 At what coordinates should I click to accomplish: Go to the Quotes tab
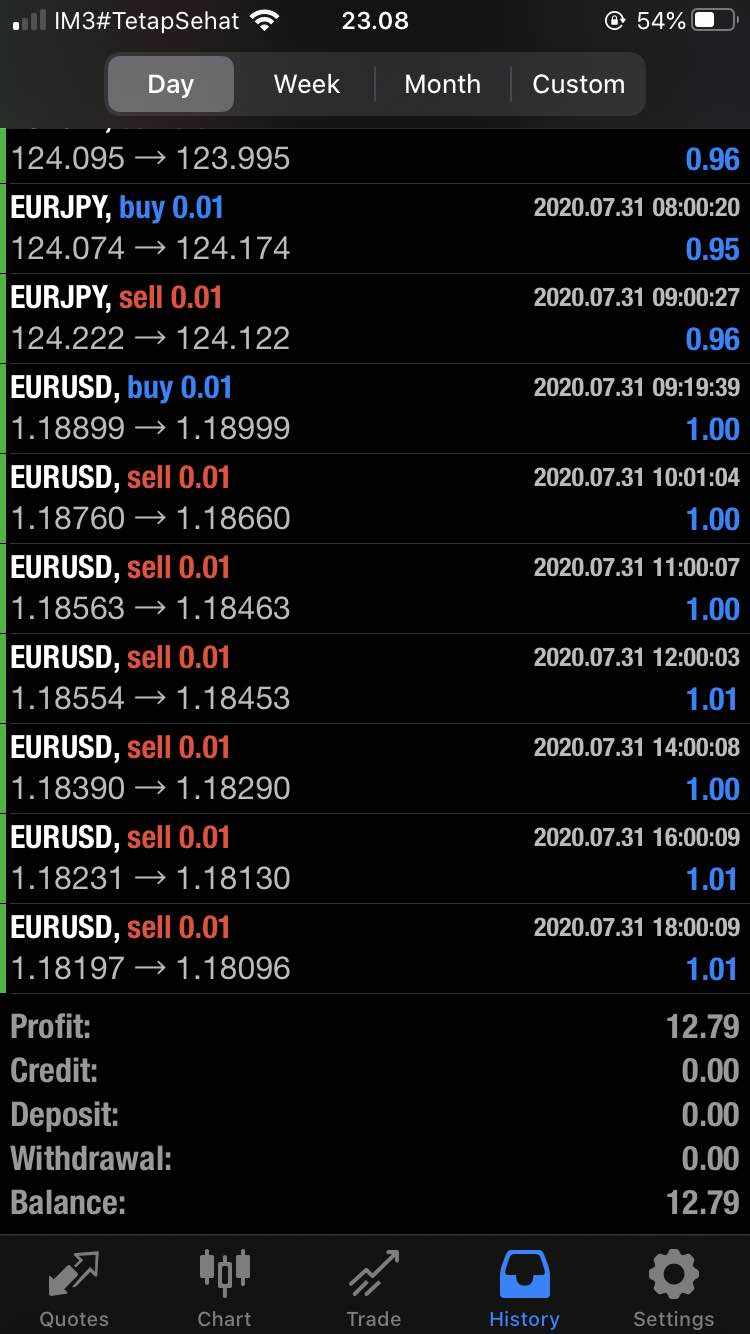click(x=74, y=1288)
